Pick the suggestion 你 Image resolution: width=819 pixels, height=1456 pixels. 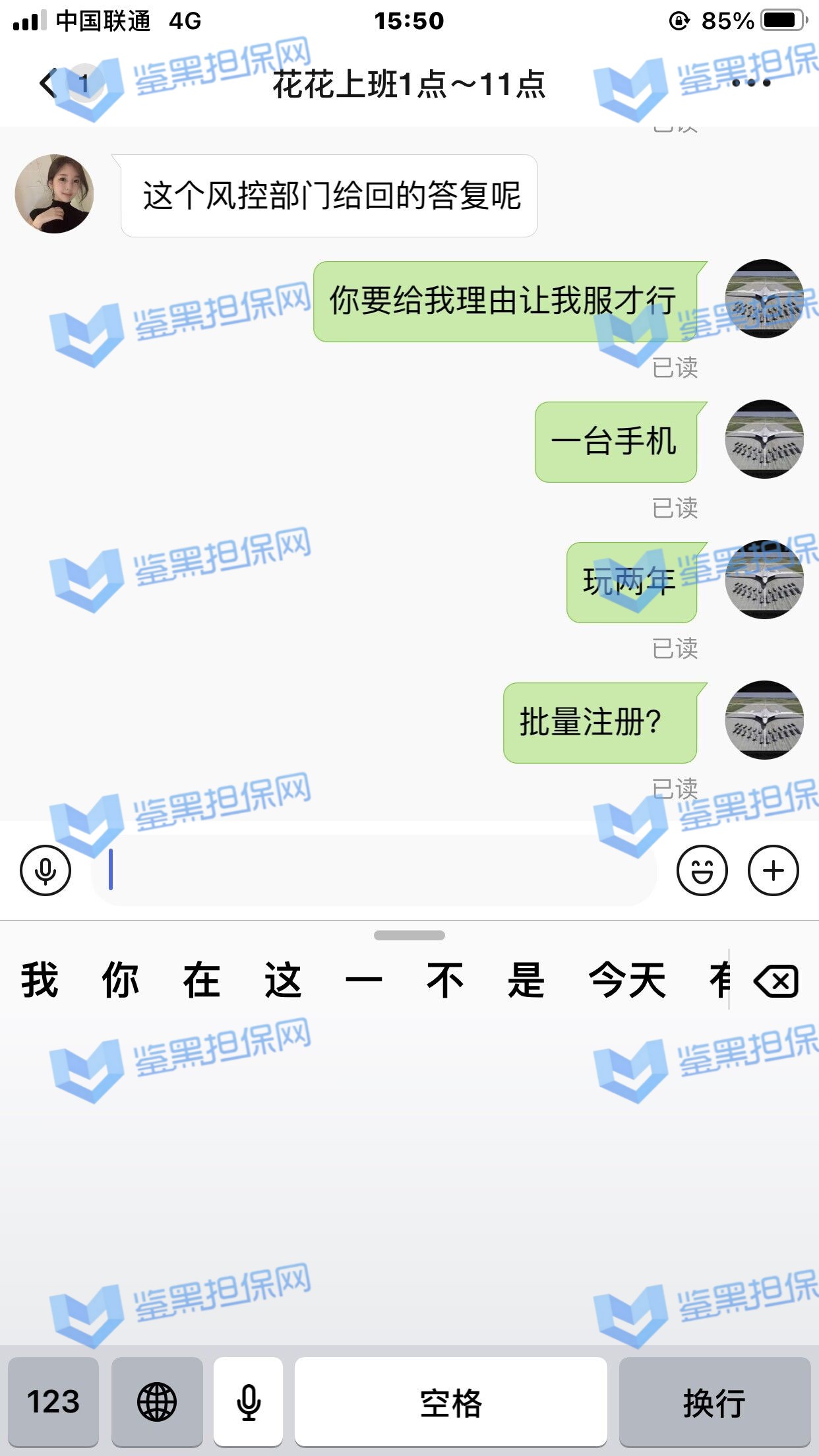(x=121, y=981)
